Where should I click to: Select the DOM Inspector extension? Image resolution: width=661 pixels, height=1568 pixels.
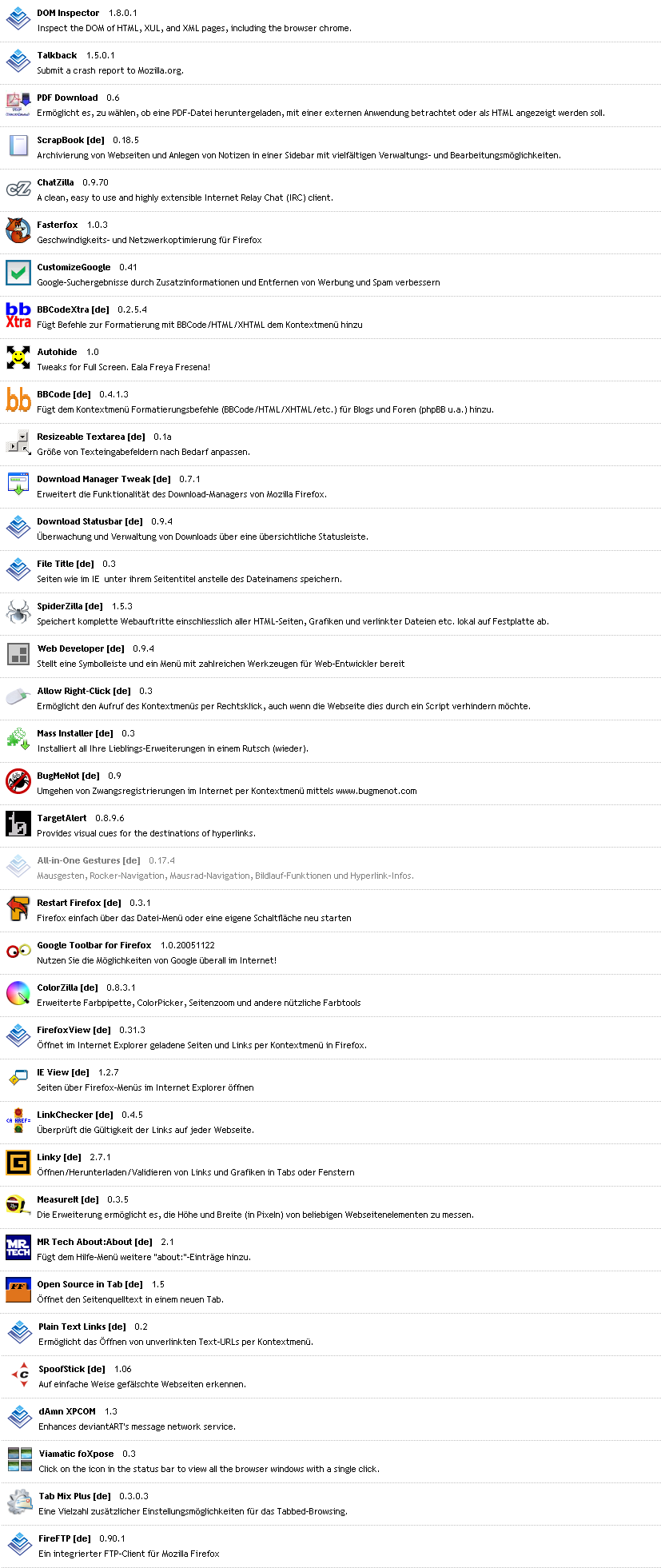68,14
